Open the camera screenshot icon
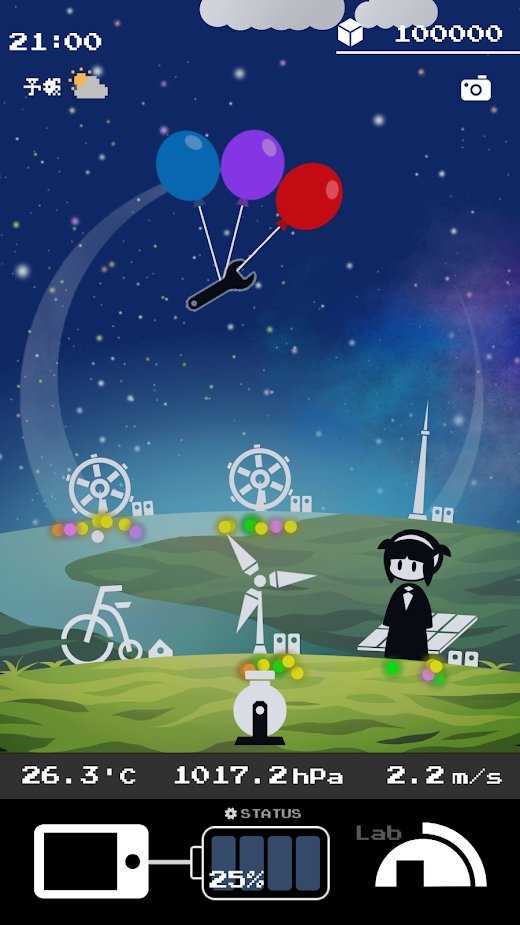The height and width of the screenshot is (925, 520). click(x=476, y=88)
